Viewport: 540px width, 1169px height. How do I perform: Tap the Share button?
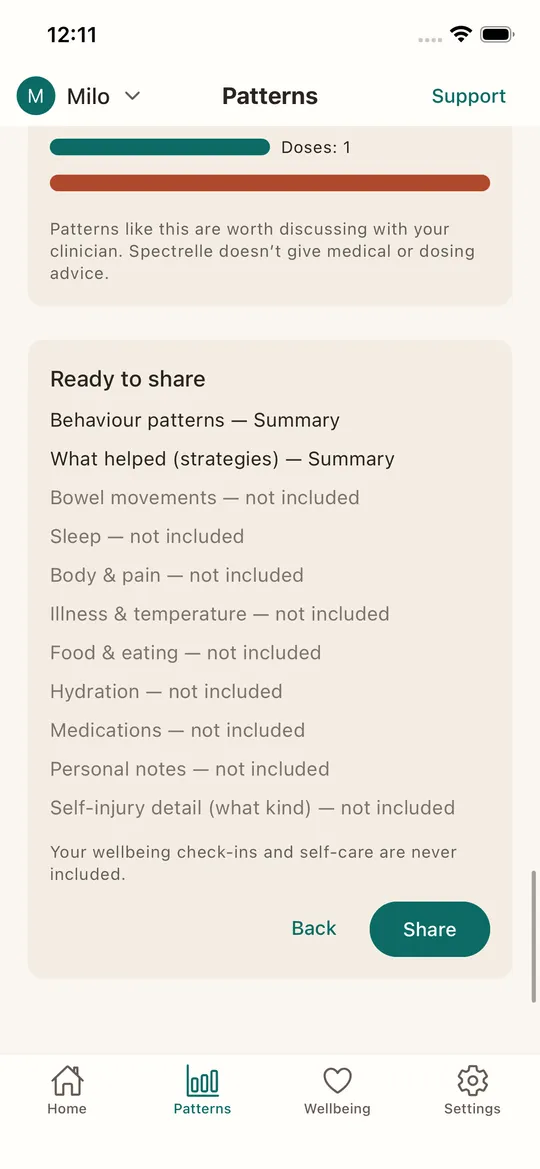[x=430, y=929]
